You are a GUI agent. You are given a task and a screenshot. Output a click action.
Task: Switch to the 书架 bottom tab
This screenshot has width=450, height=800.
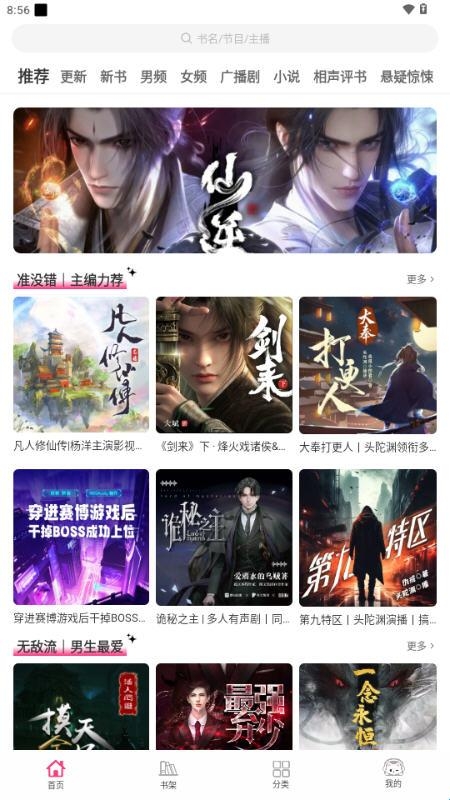[x=168, y=774]
